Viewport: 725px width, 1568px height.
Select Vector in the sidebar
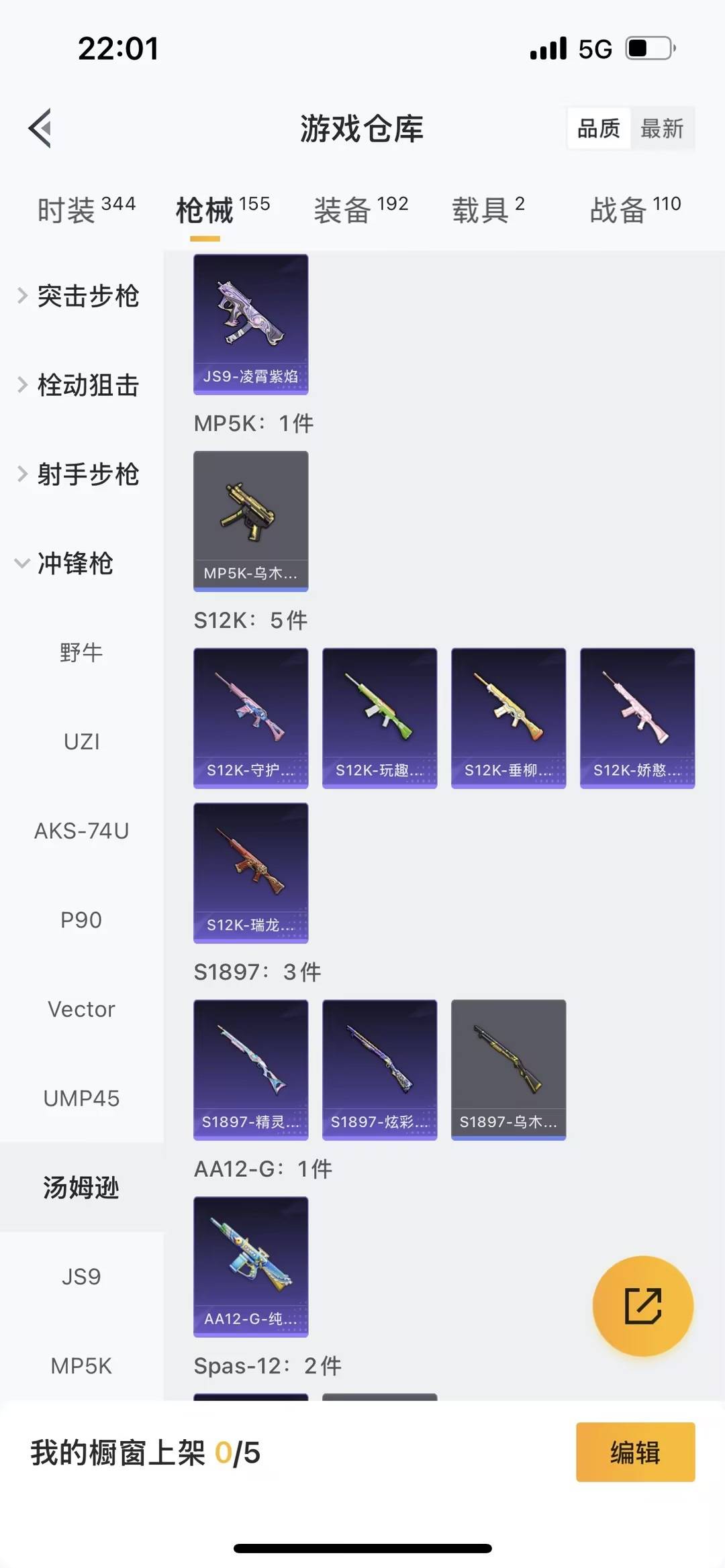coord(82,1009)
